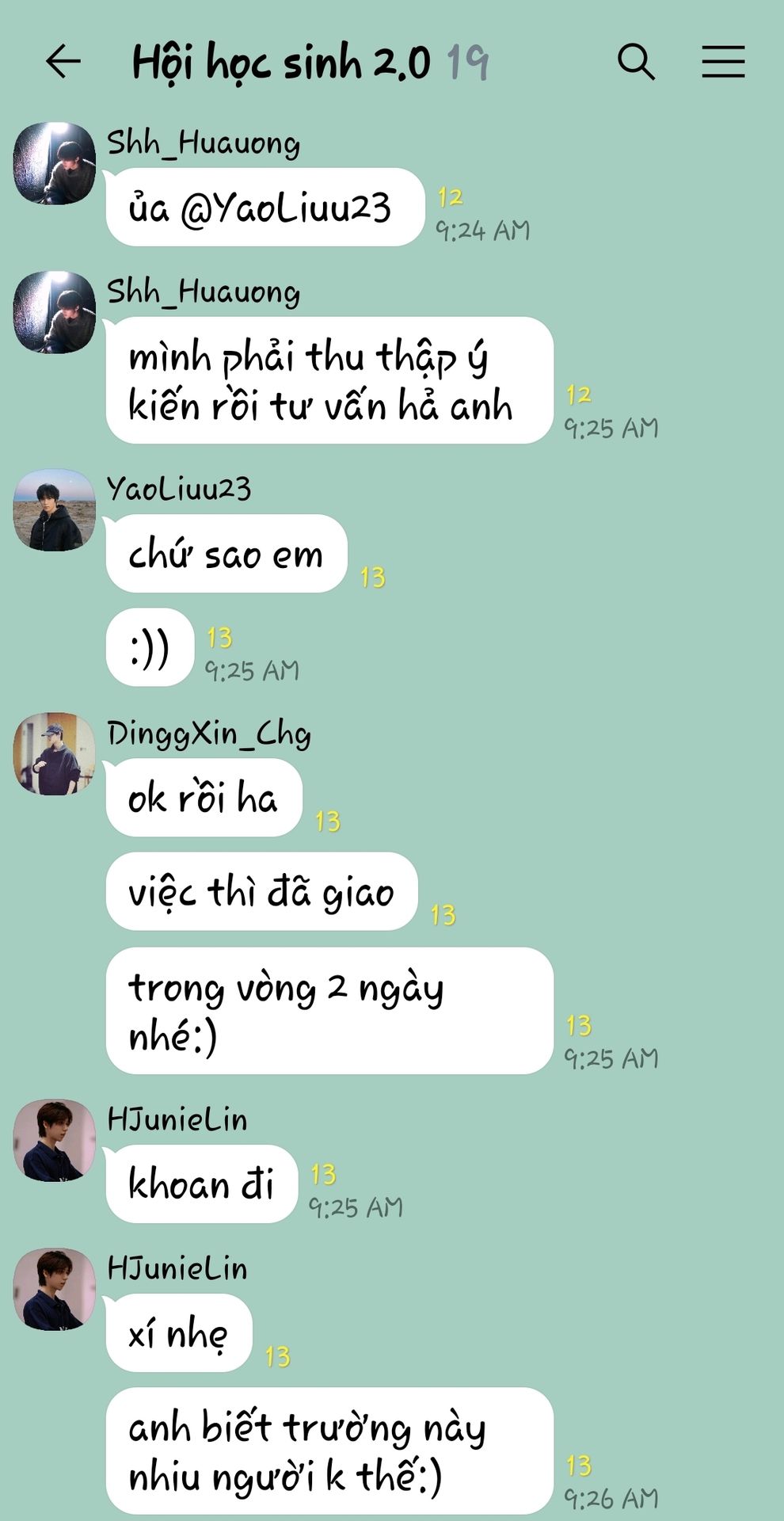Go back from the Hội học sinh 2.0 chat
This screenshot has width=784, height=1521.
pyautogui.click(x=63, y=61)
